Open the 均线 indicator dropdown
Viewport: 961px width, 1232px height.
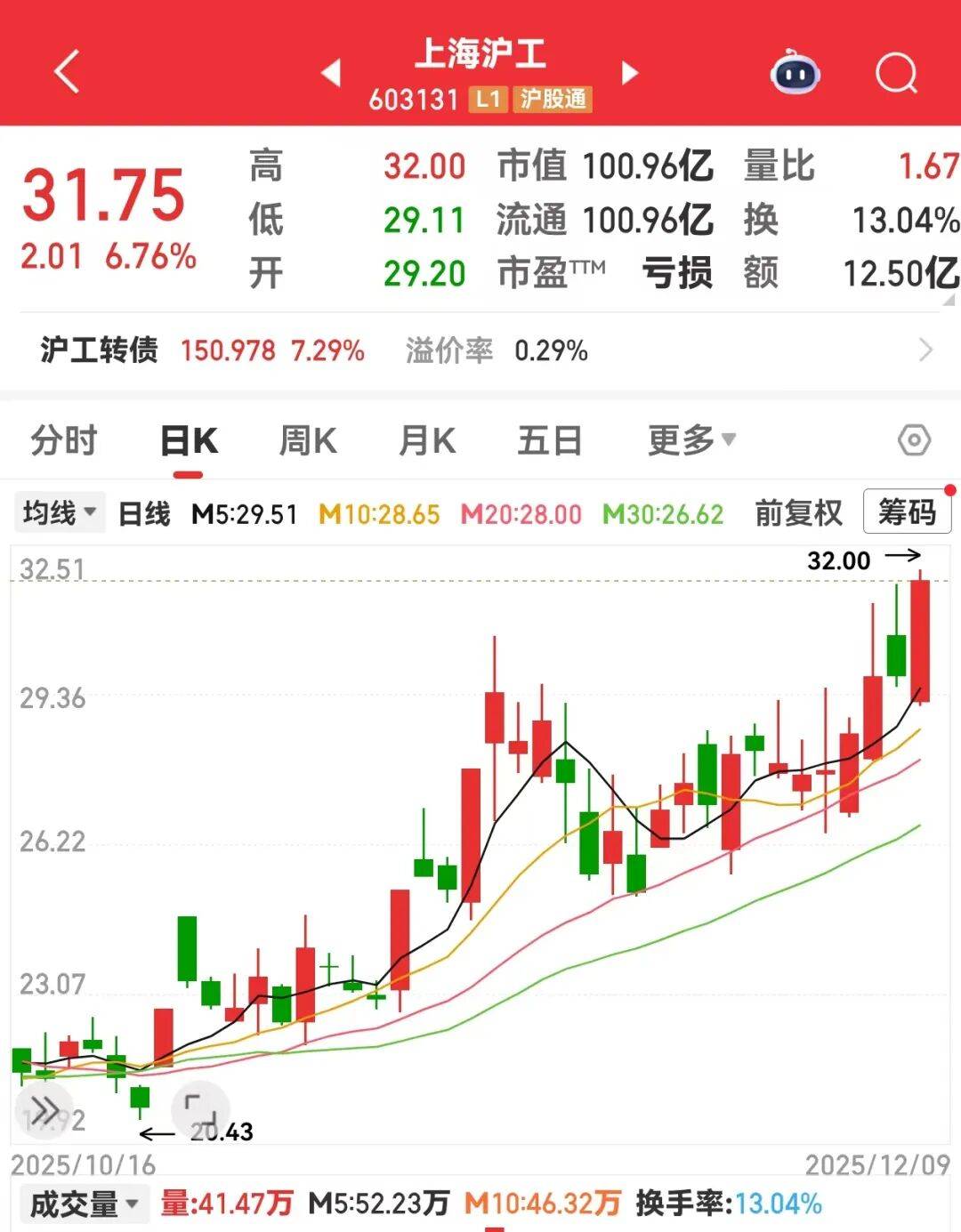click(60, 513)
